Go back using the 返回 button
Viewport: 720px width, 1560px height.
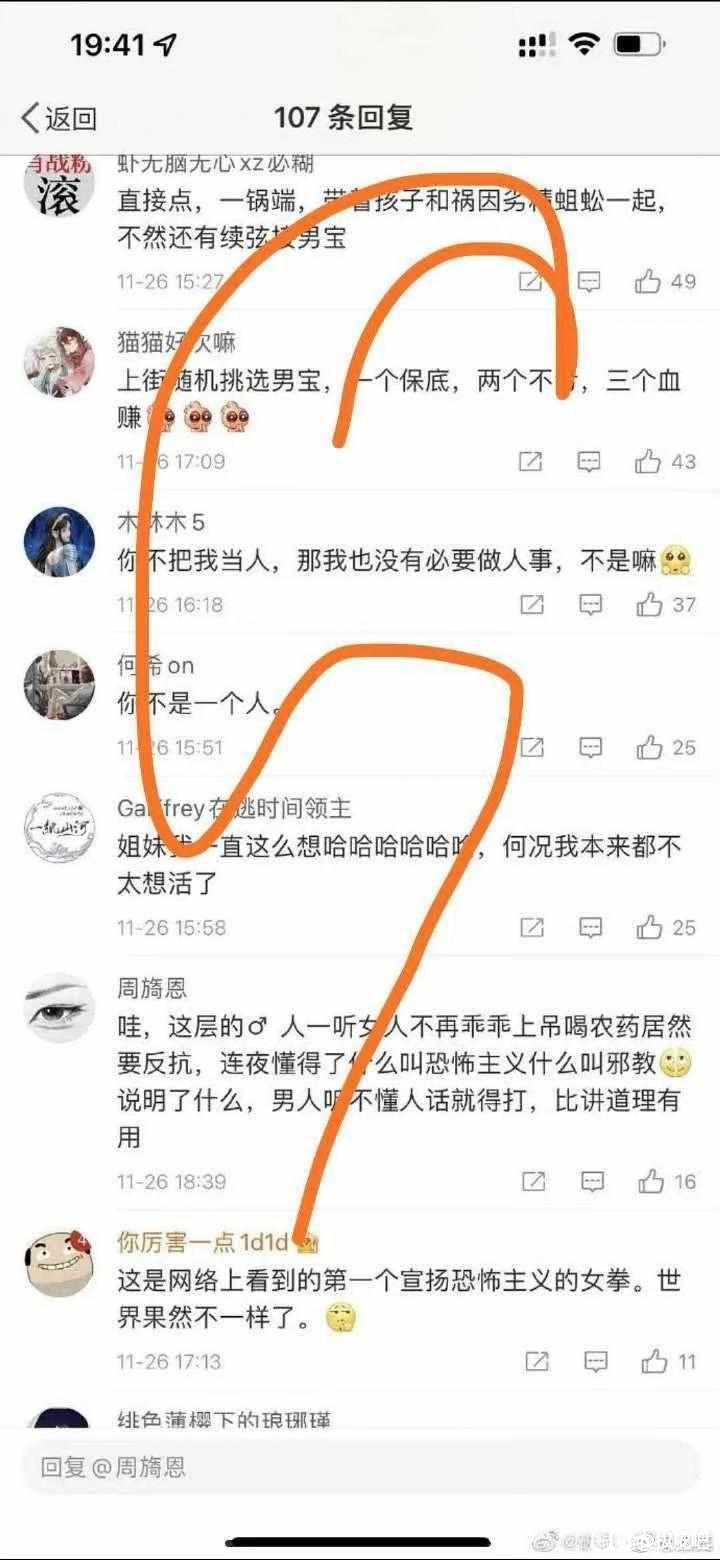58,118
